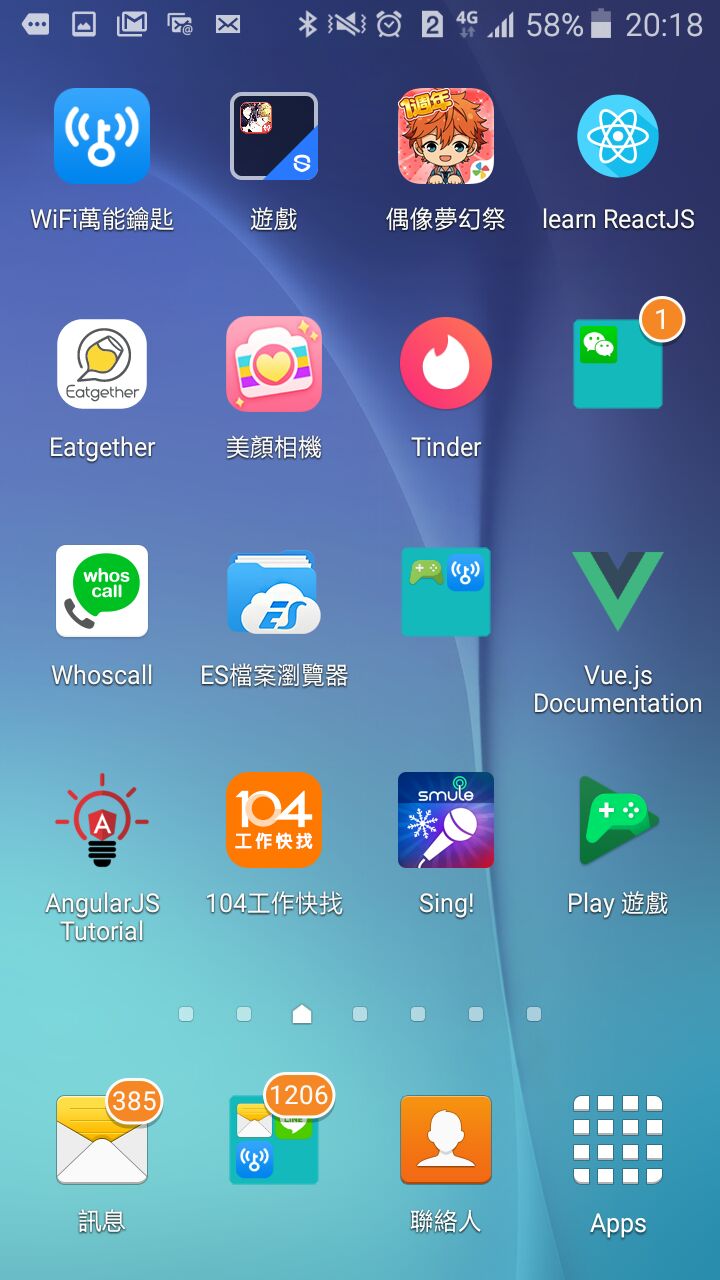720x1280 pixels.
Task: Open the folder with the game controller icon
Action: click(x=446, y=592)
